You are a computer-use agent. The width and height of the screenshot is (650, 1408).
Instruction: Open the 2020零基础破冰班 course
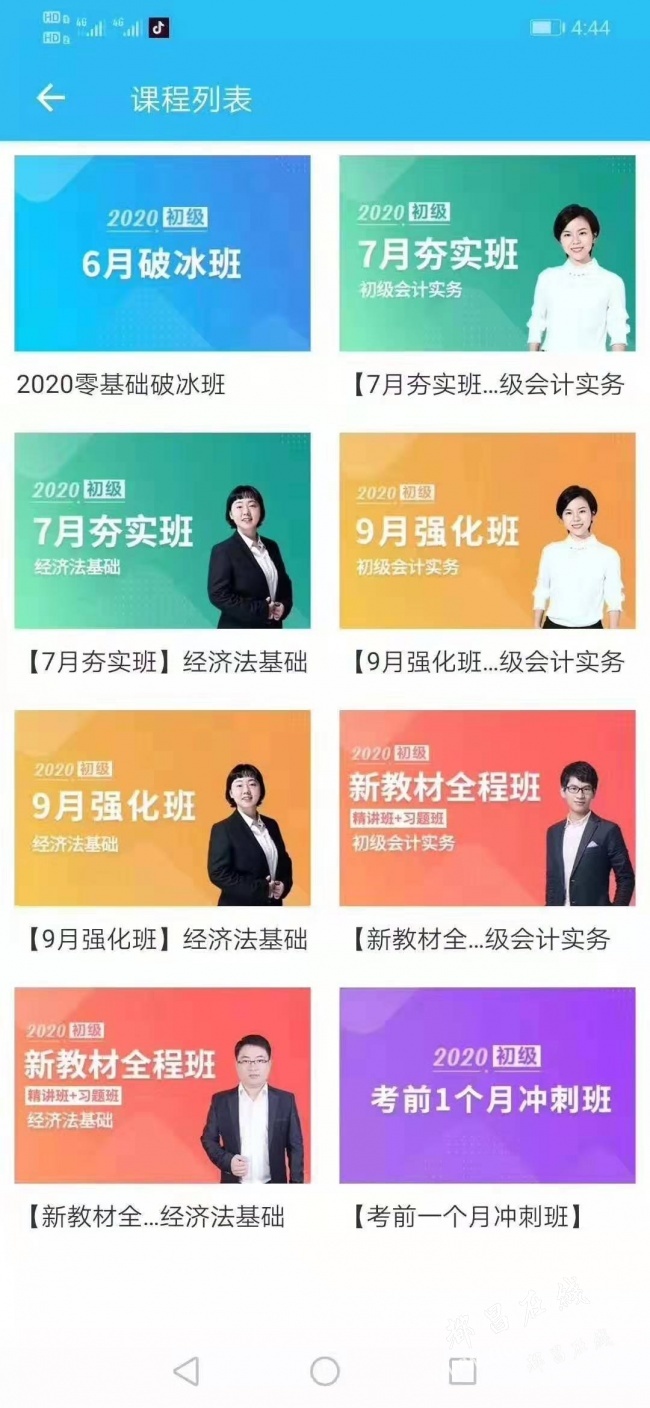162,253
